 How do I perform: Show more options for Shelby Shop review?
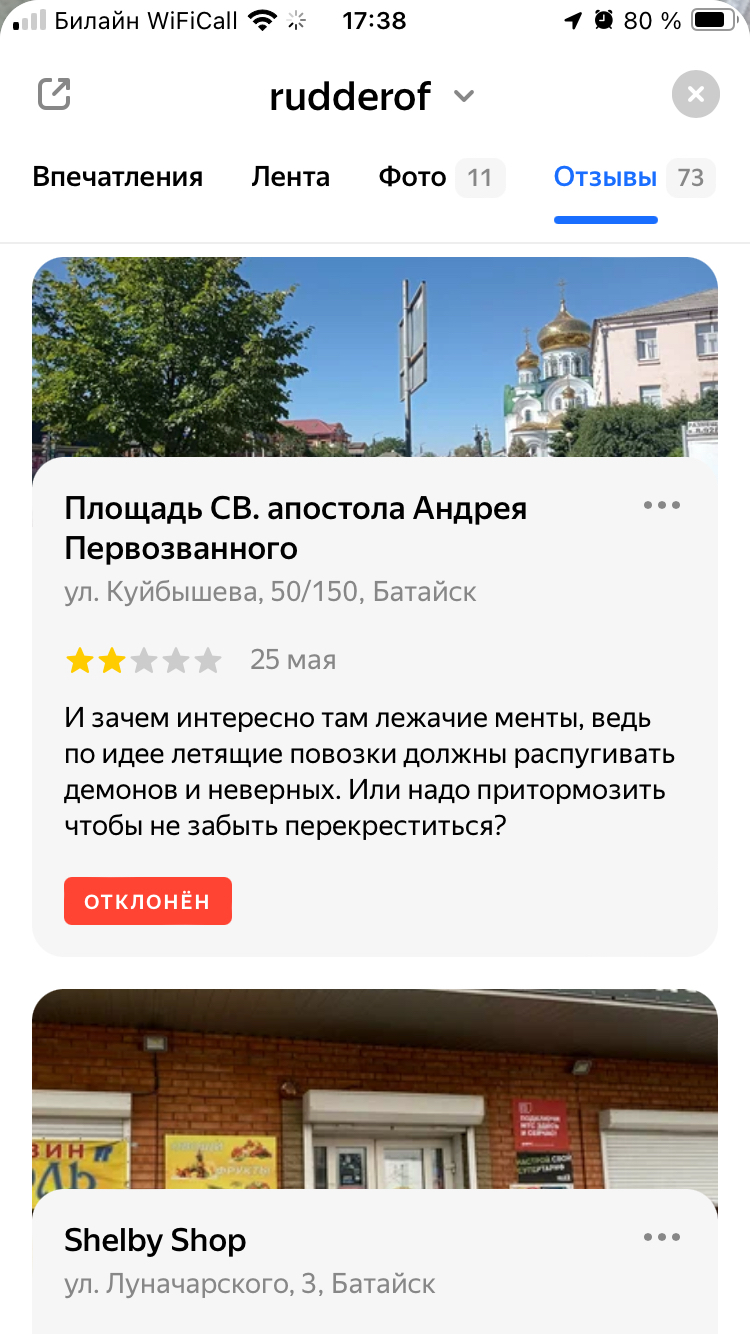point(661,1238)
